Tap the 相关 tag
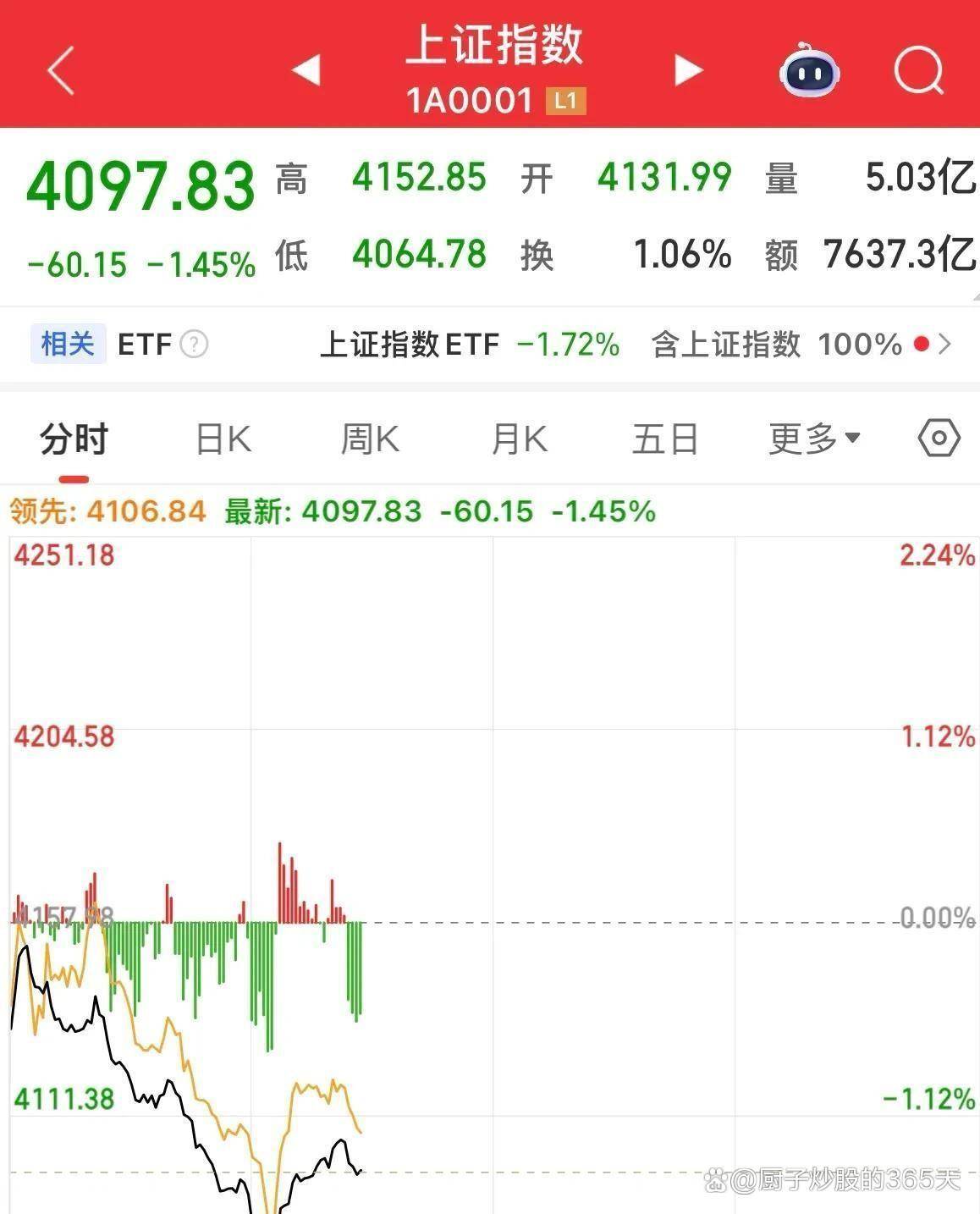Image resolution: width=980 pixels, height=1214 pixels. (x=68, y=345)
